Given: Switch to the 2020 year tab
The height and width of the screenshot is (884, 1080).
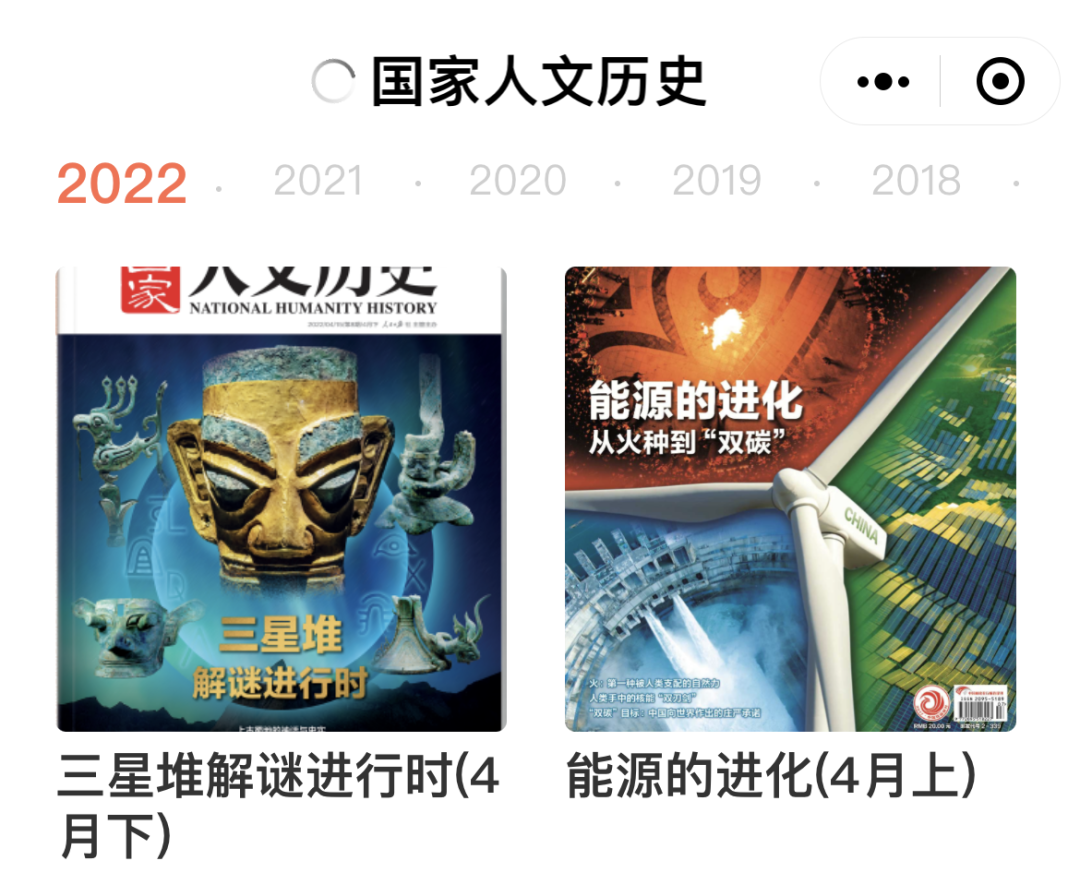Looking at the screenshot, I should pyautogui.click(x=518, y=181).
